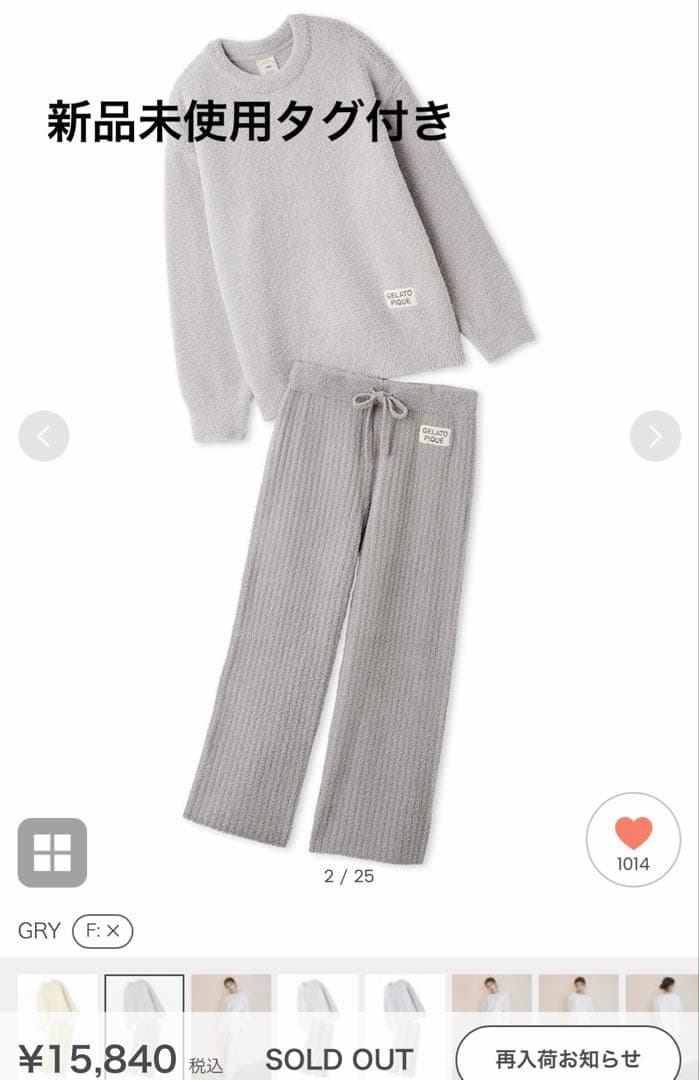The width and height of the screenshot is (699, 1080).
Task: Like this item with the heart
Action: 633,838
